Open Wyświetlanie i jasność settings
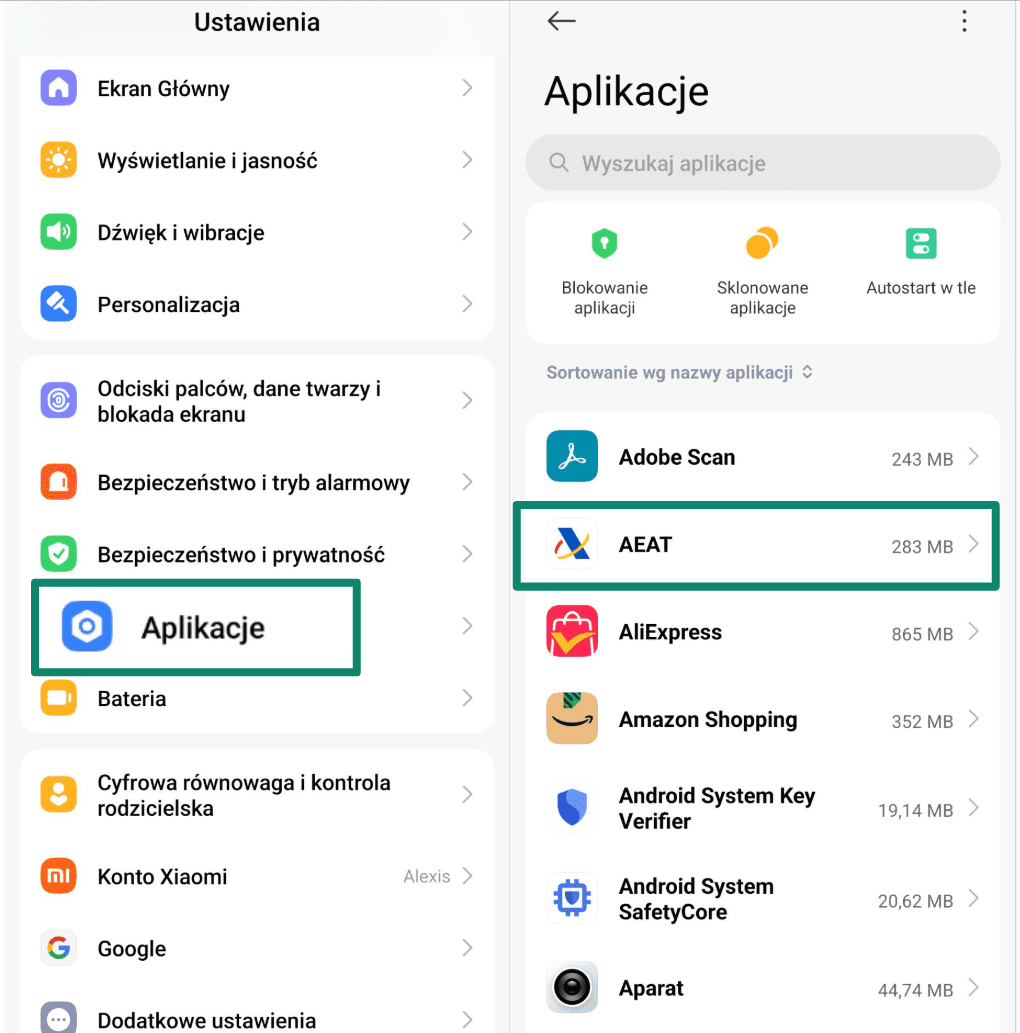The image size is (1020, 1033). click(x=257, y=161)
